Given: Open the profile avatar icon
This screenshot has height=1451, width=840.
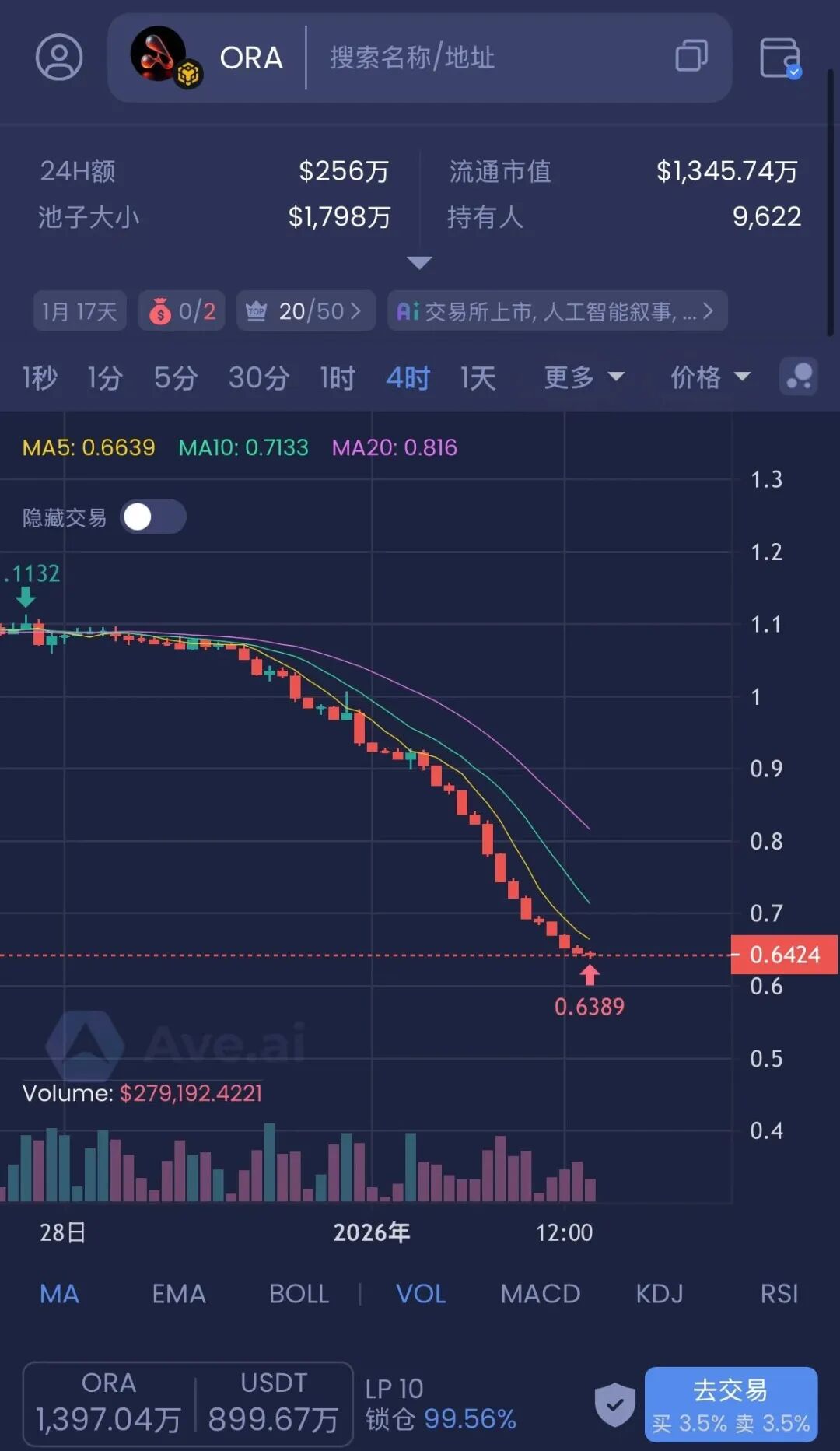Looking at the screenshot, I should click(x=59, y=57).
